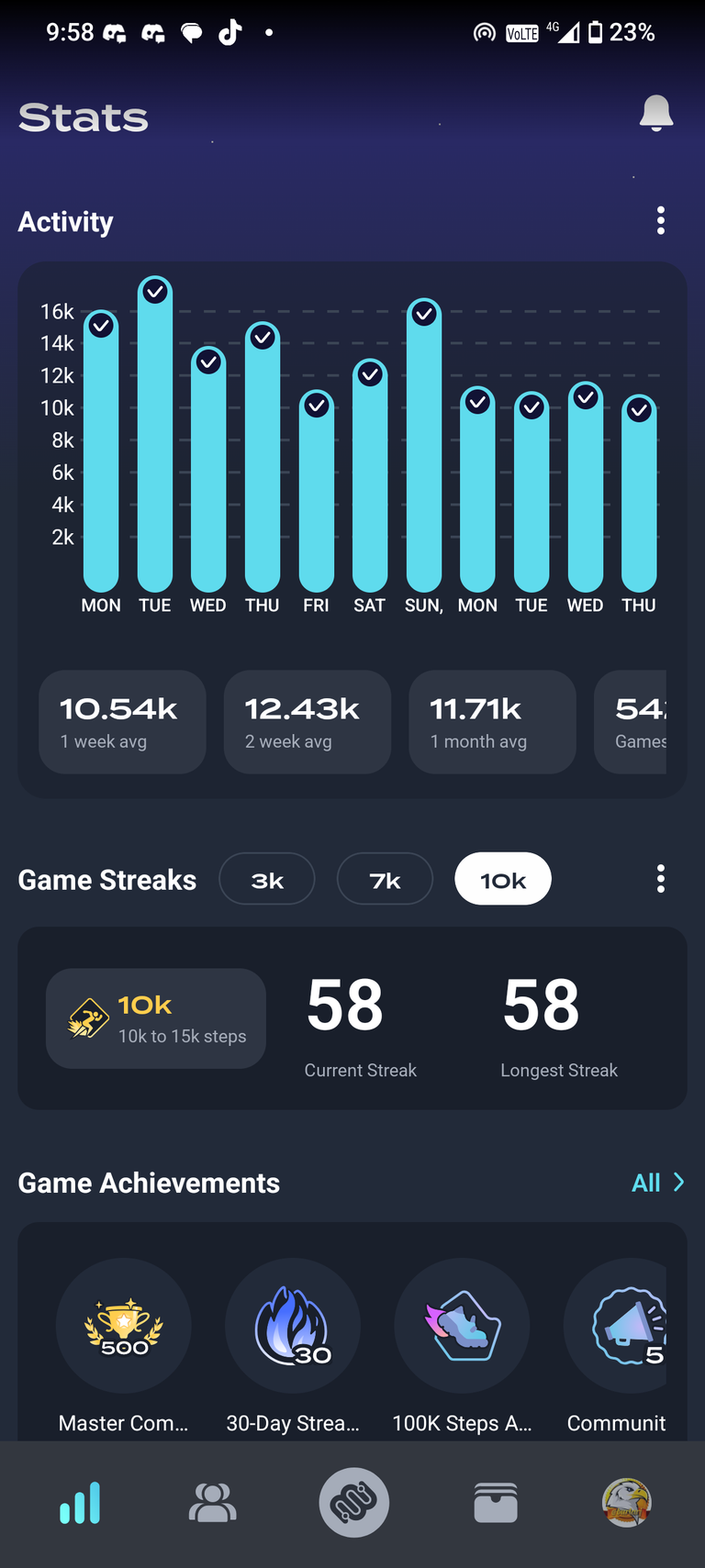This screenshot has height=1568, width=705.
Task: Tap the 1 week avg card
Action: click(122, 722)
